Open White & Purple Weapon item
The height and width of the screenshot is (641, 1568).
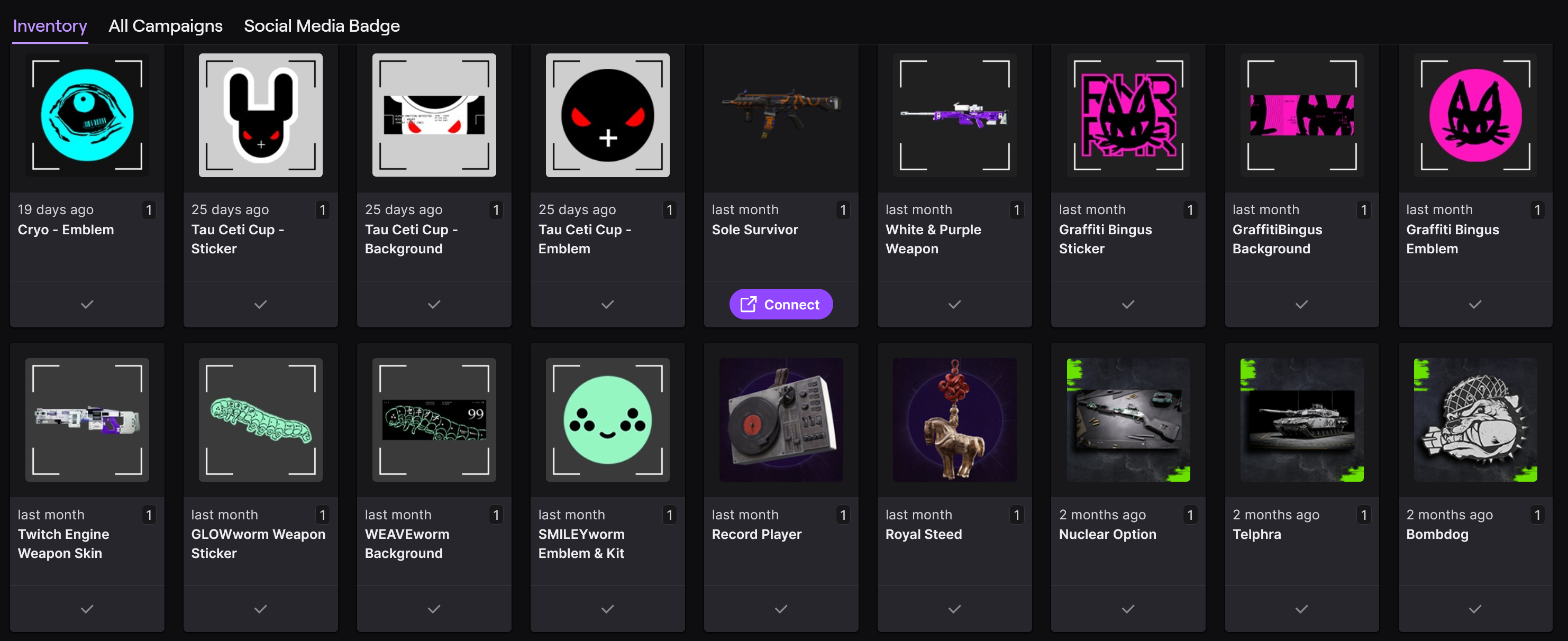954,116
